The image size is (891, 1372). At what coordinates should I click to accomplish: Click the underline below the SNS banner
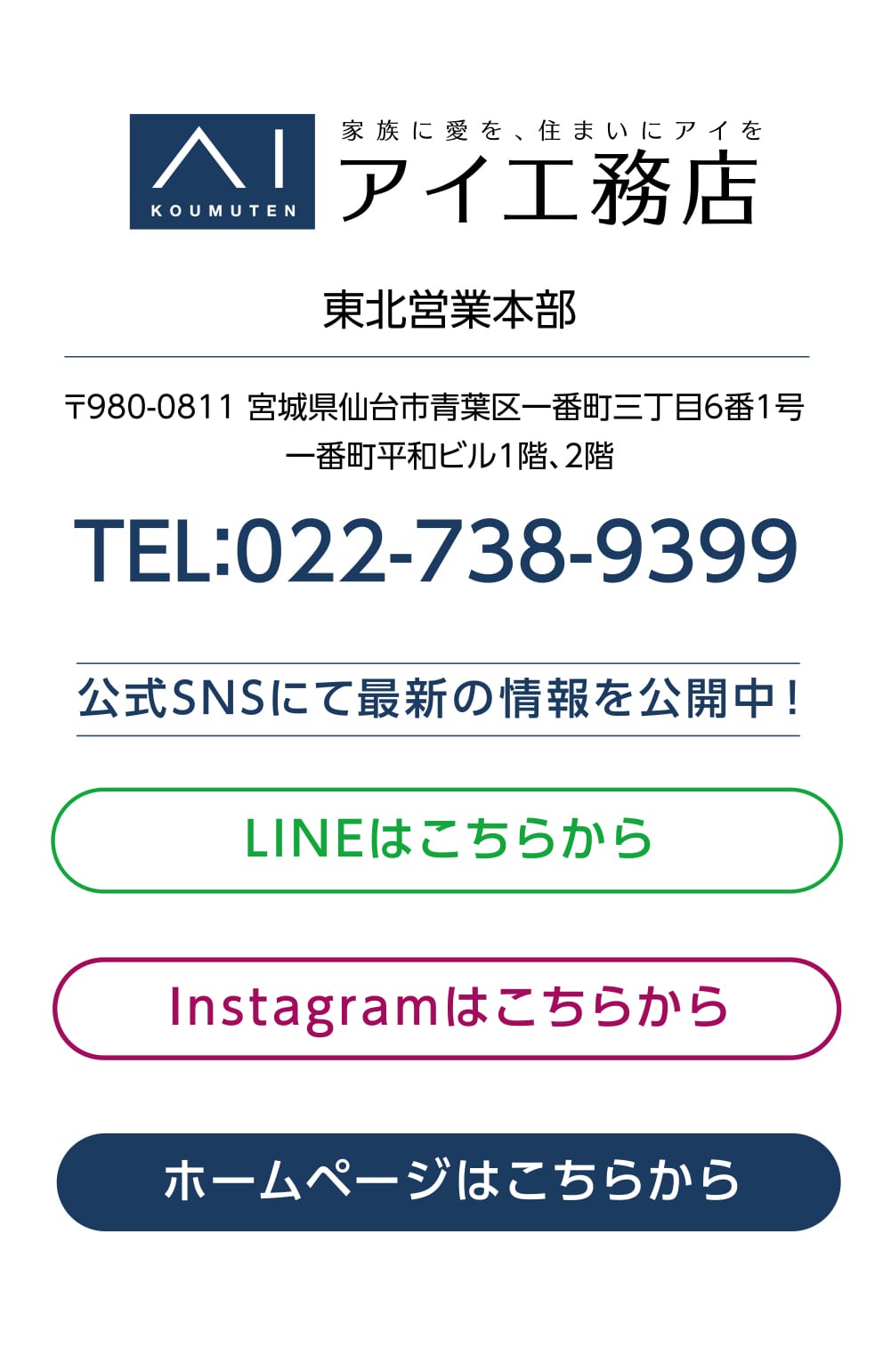pos(442,733)
